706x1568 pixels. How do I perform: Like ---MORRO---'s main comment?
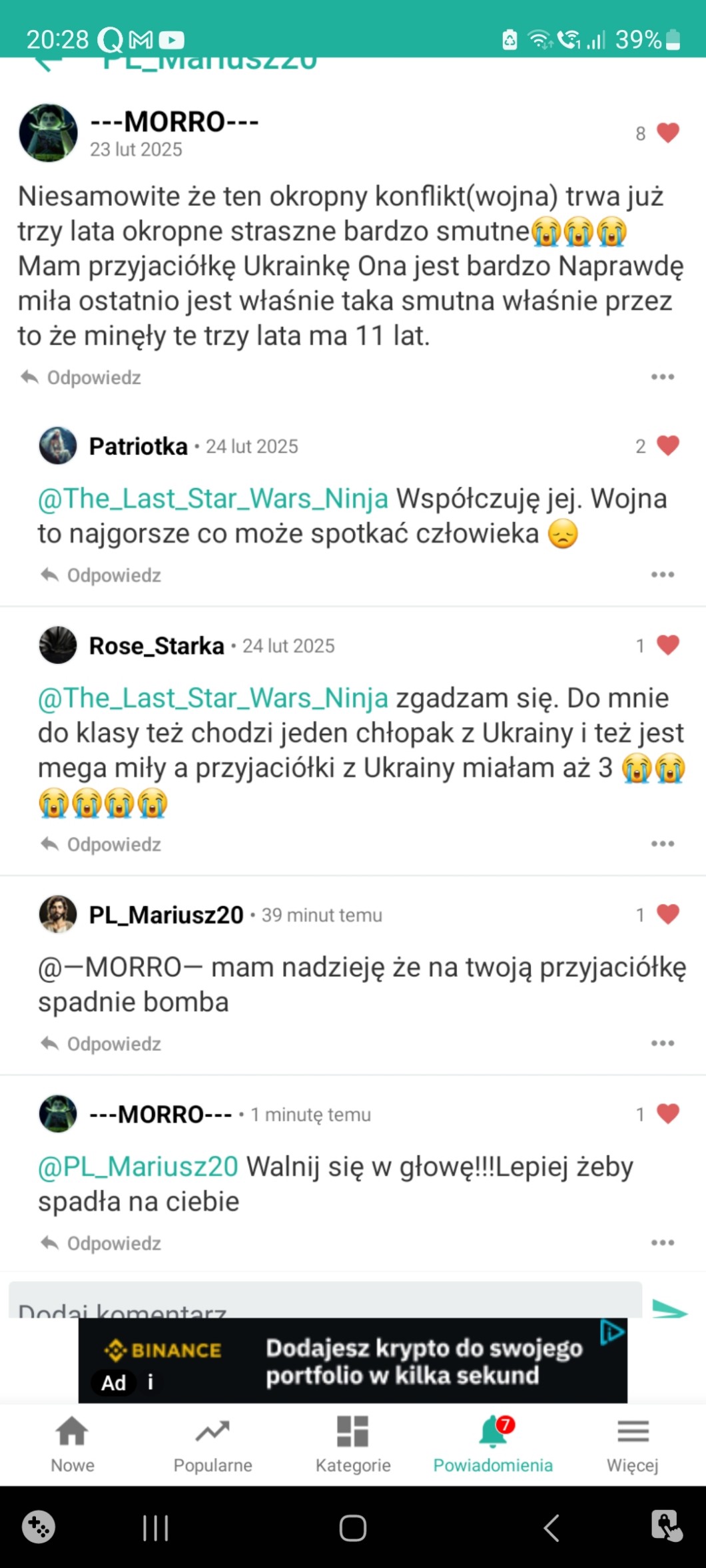(667, 133)
